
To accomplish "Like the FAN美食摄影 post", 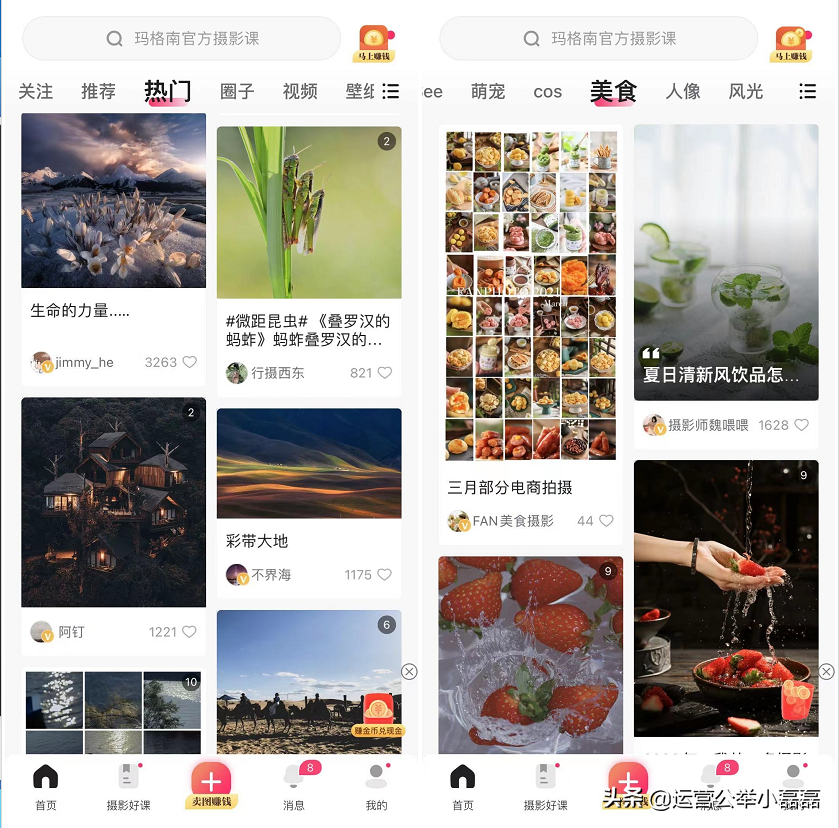I will tap(606, 521).
